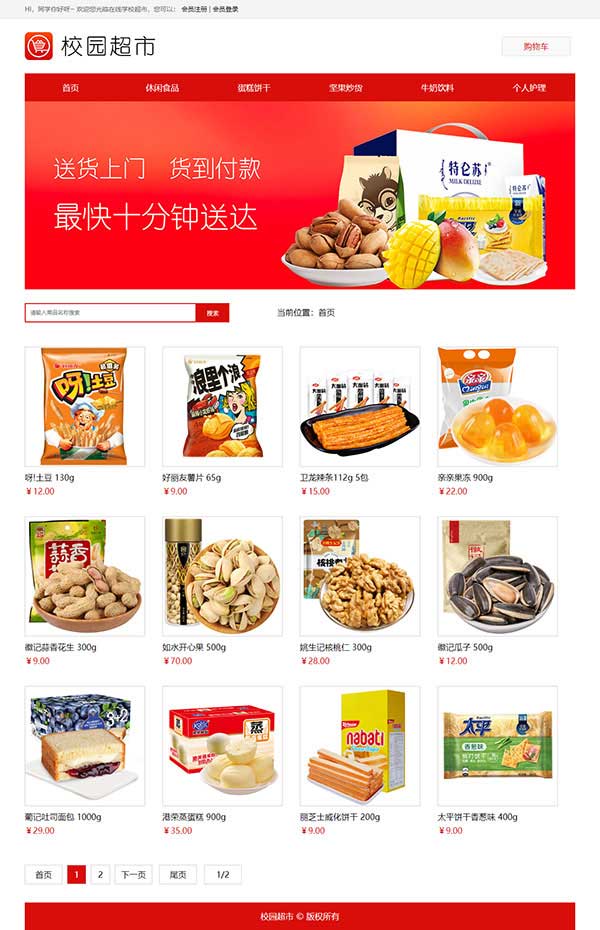This screenshot has width=600, height=930.
Task: Select 亲亲果冻 900g item
Action: 497,406
